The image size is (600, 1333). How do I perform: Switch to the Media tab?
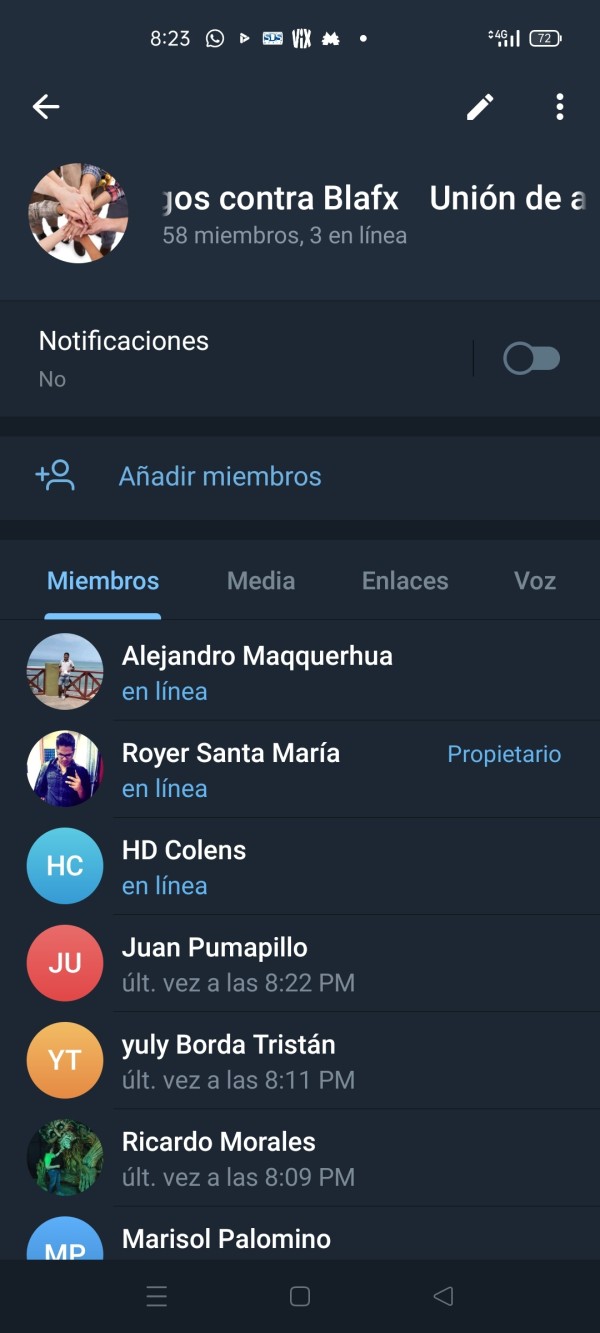point(261,581)
